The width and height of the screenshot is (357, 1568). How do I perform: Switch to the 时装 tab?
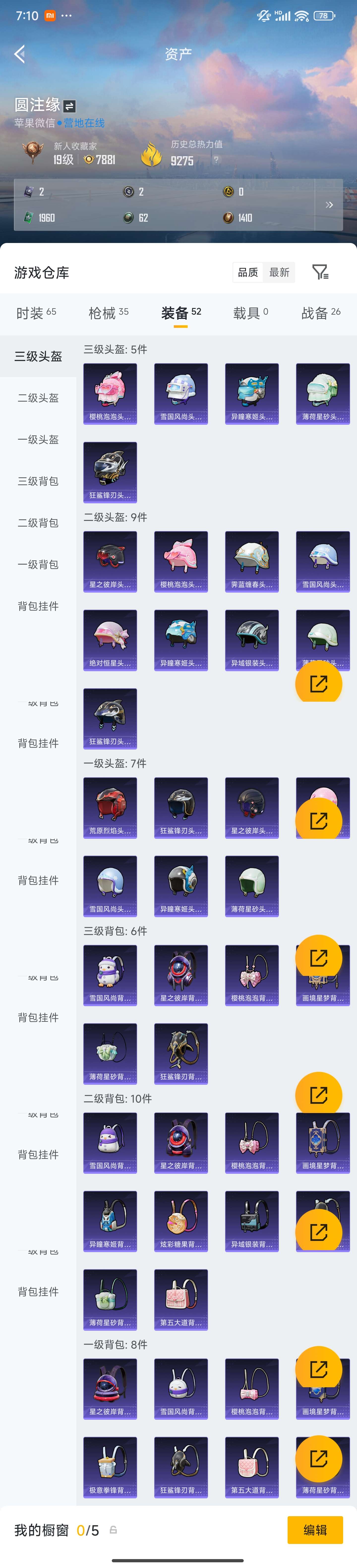[x=36, y=313]
